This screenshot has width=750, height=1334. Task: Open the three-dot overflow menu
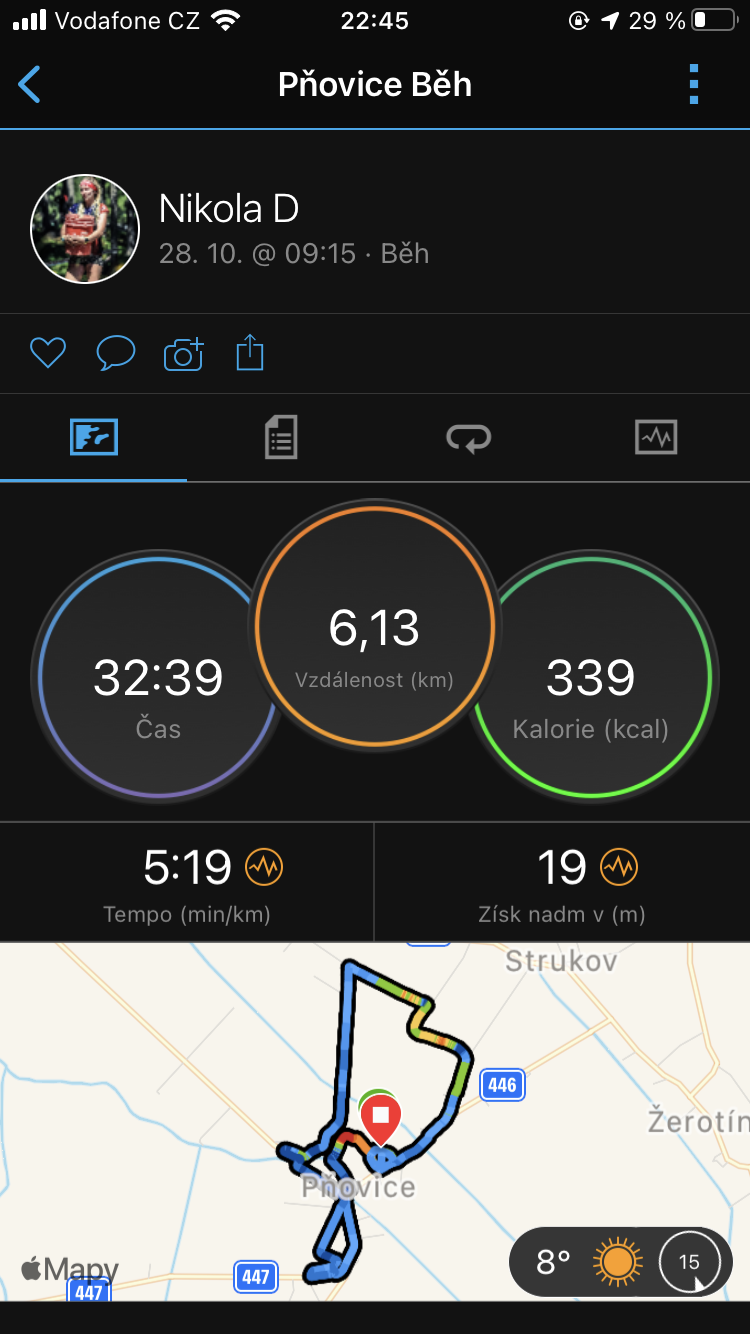(x=694, y=85)
